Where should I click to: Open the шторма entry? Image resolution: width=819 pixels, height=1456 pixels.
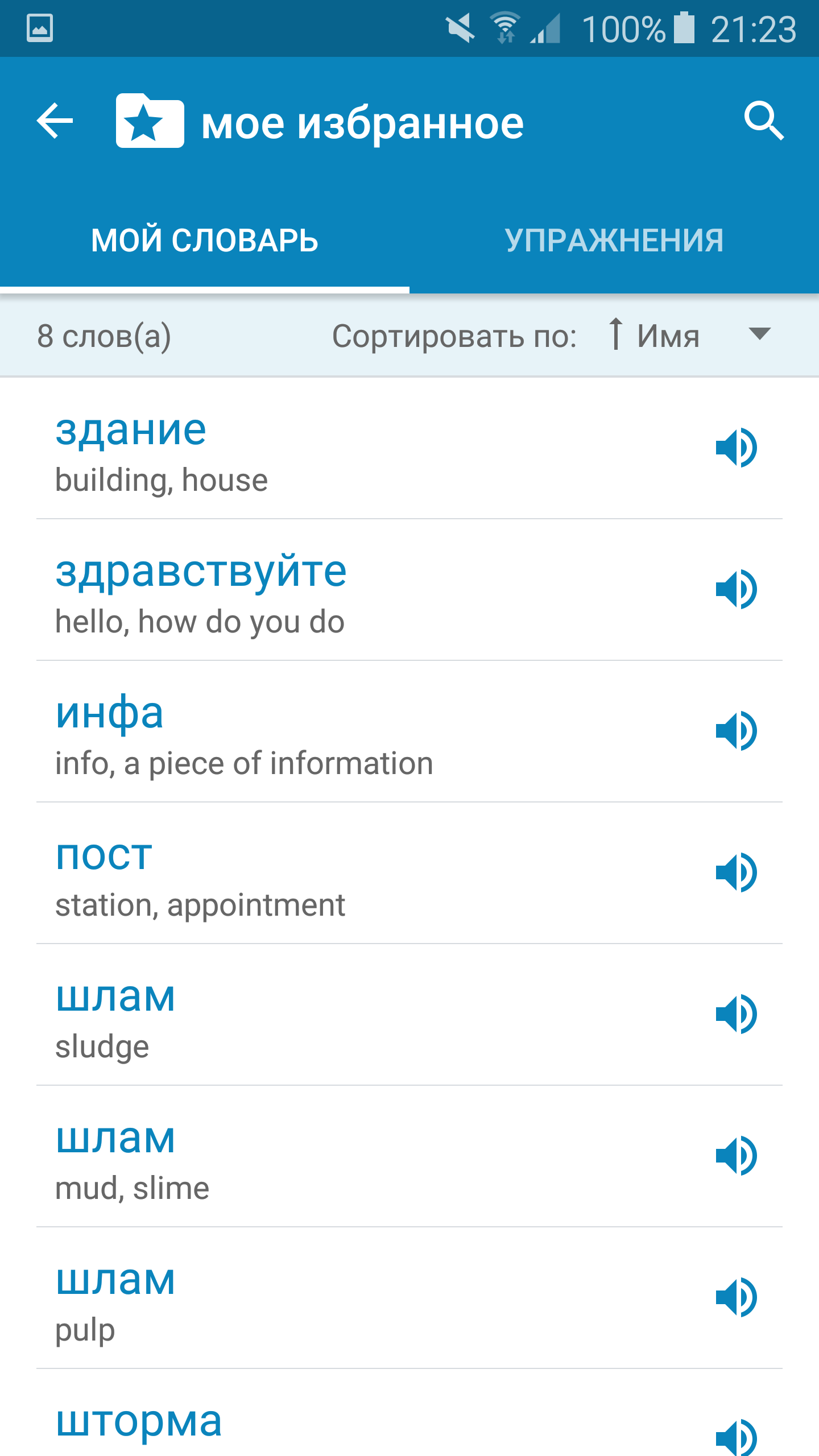341,1422
